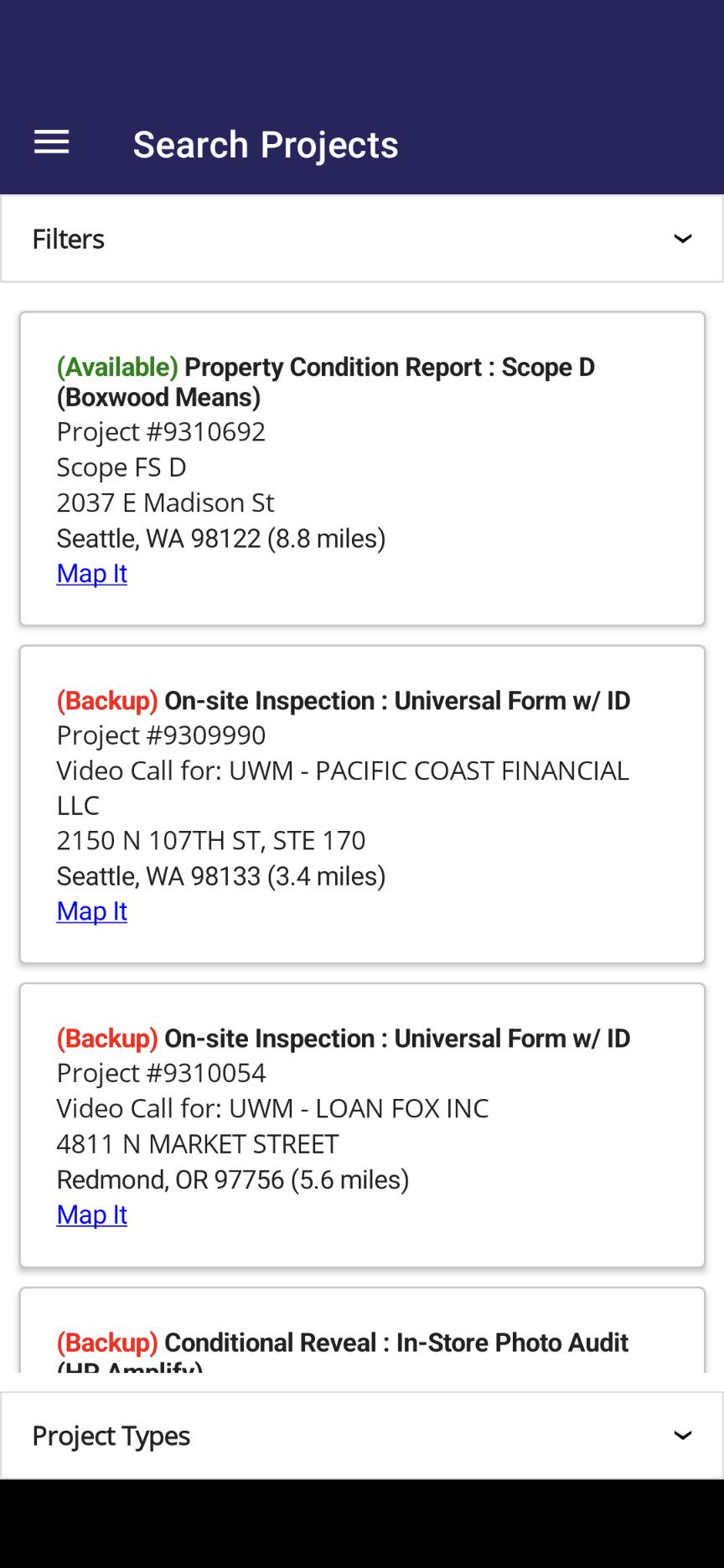Open On-site Inspection project #9309990
724x1568 pixels.
pyautogui.click(x=362, y=804)
